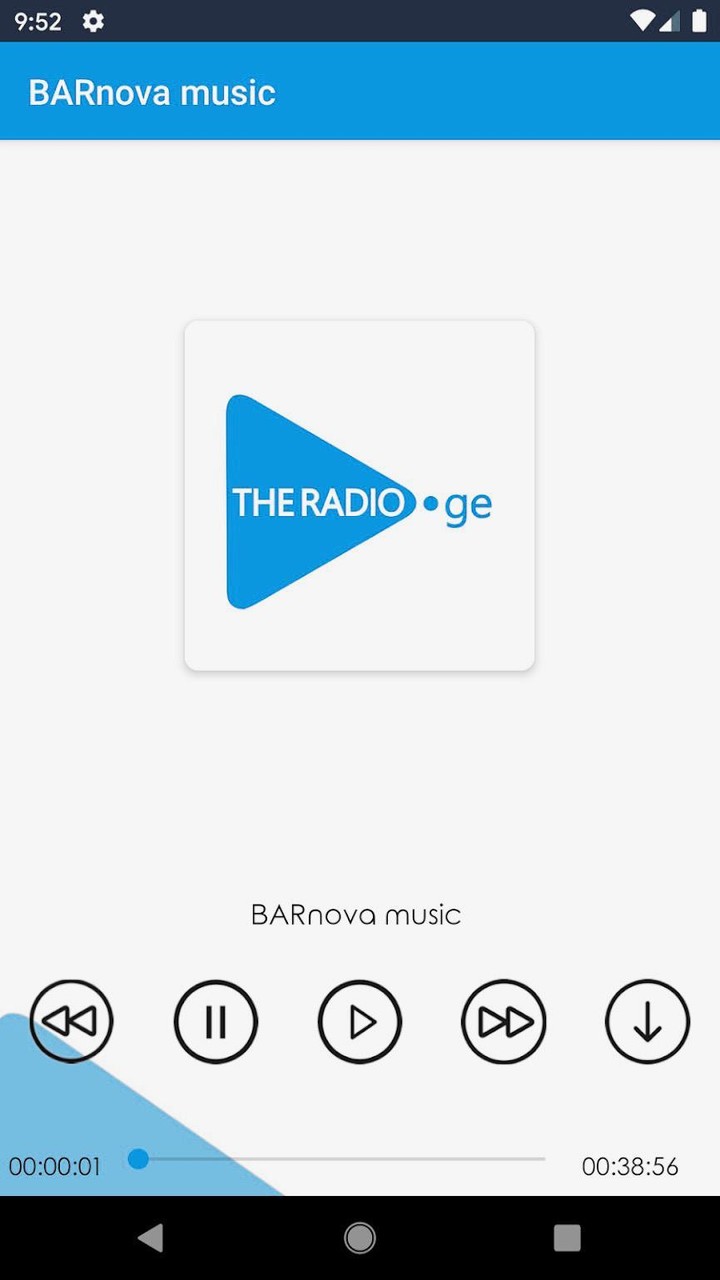
Task: Download the current track
Action: pyautogui.click(x=648, y=1022)
